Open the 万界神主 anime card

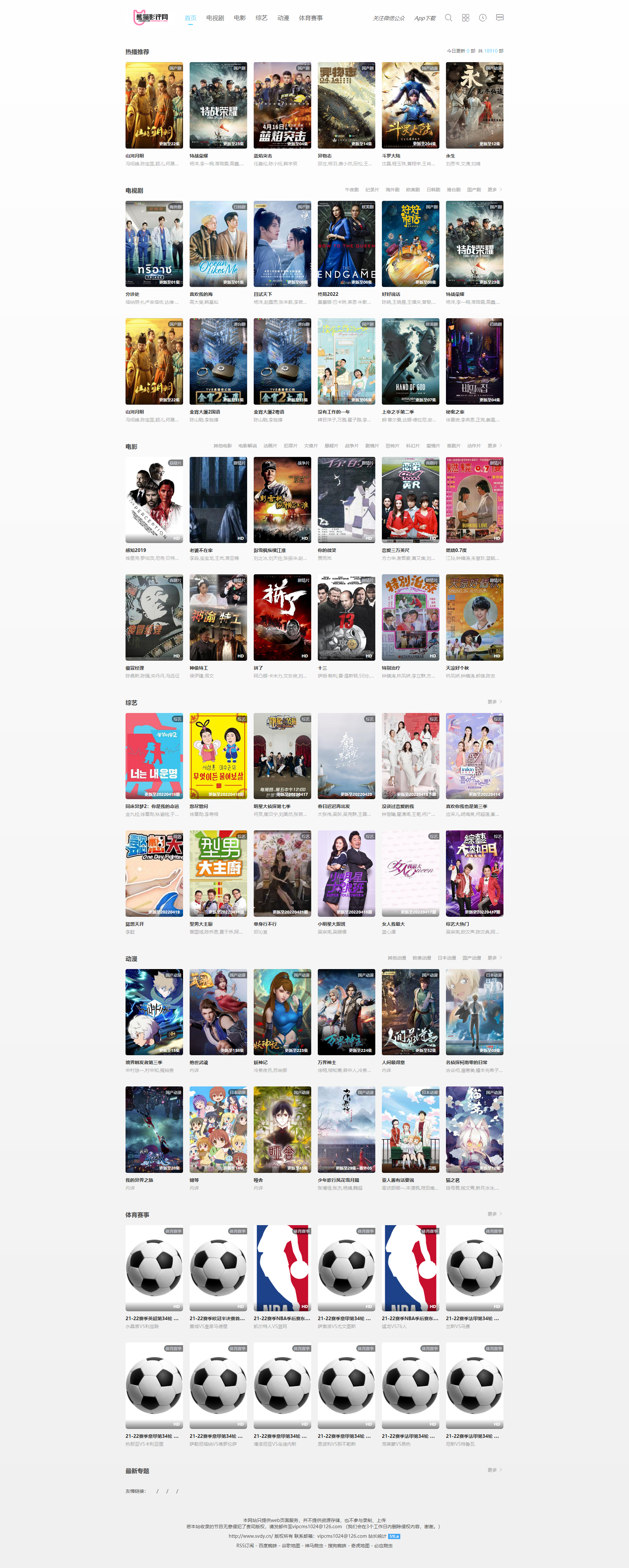pyautogui.click(x=346, y=1012)
